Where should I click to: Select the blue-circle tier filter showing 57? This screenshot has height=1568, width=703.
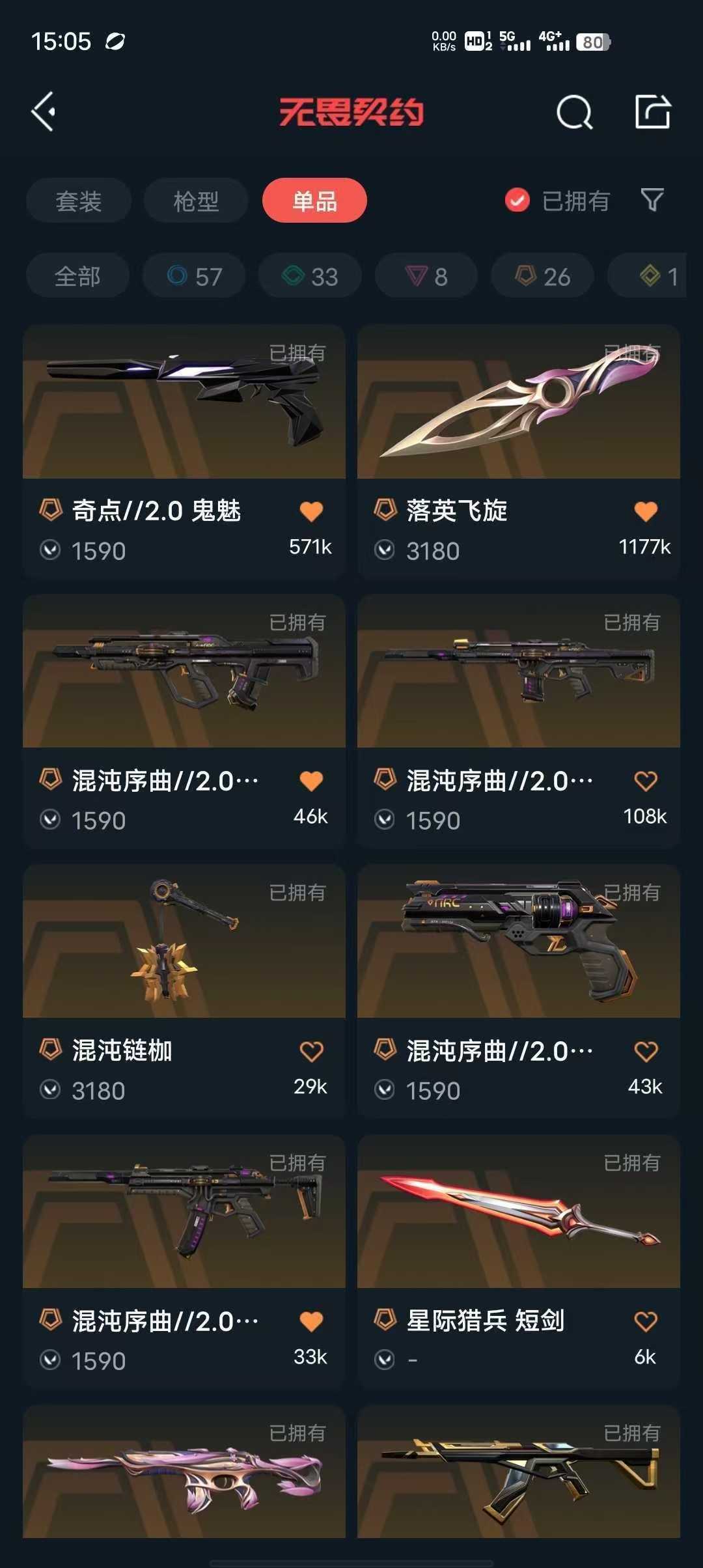coord(193,275)
